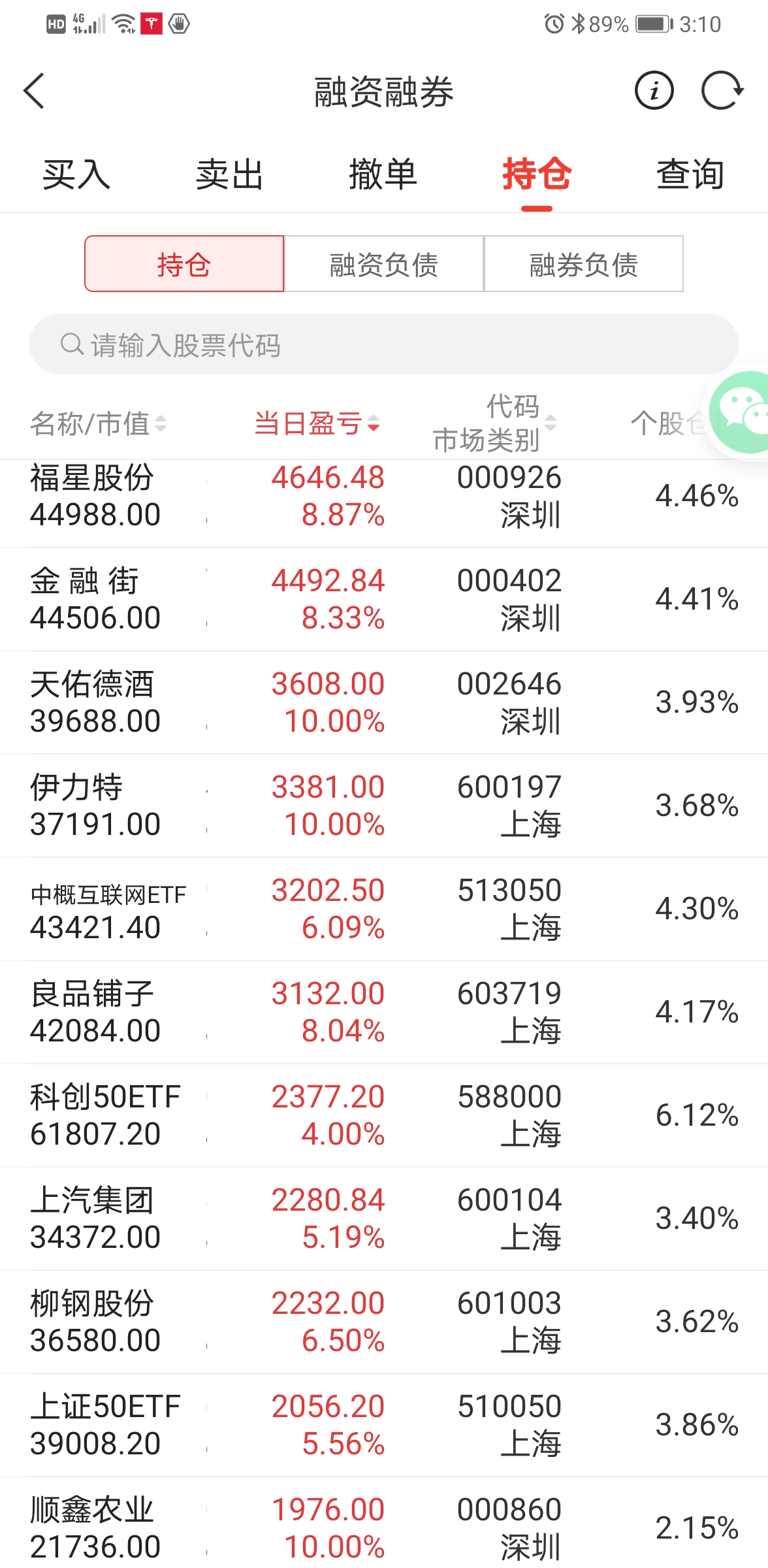Screen dimensions: 768x1568
Task: Sort by 名称/市值 column
Action: 98,423
